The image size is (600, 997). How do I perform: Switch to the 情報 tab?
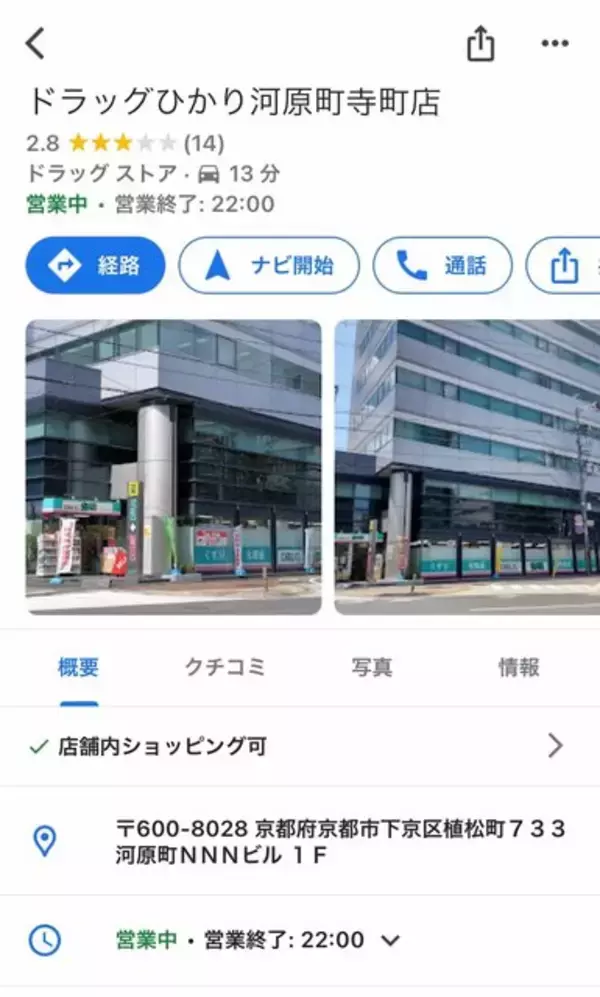(519, 668)
